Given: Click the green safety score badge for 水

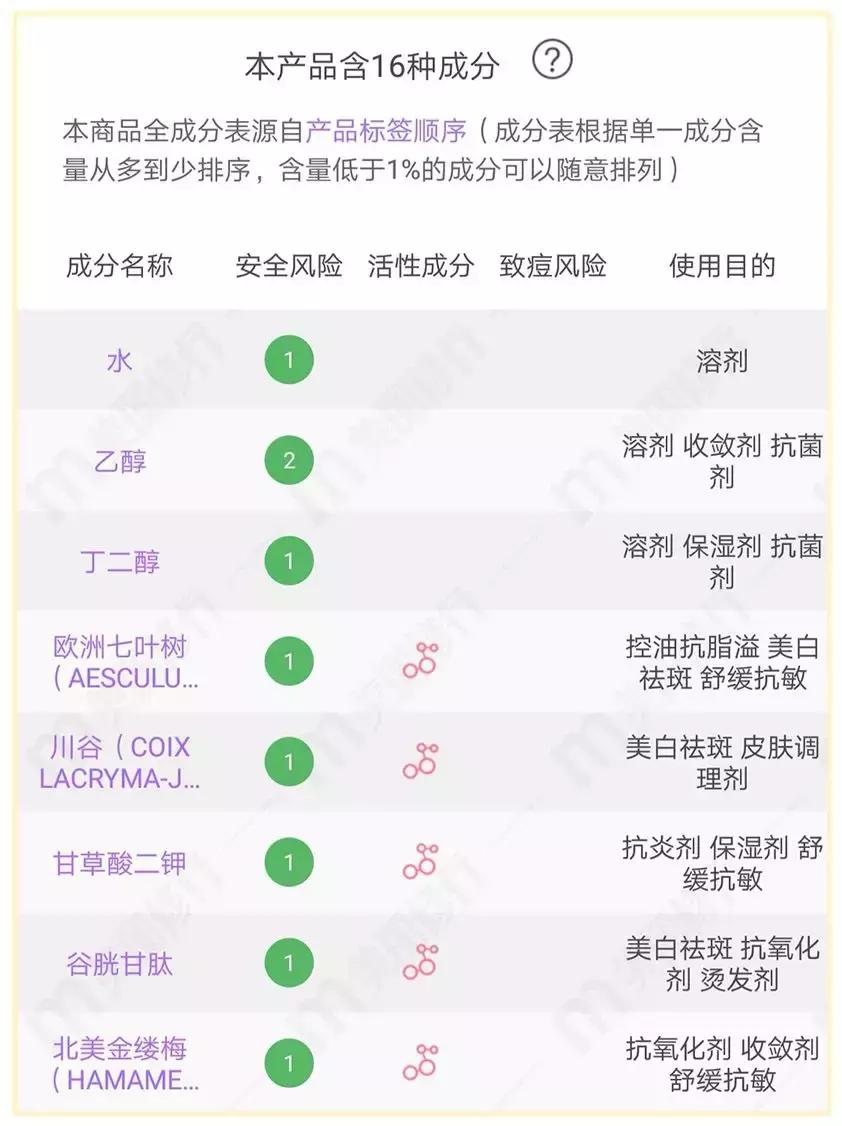Looking at the screenshot, I should pos(288,360).
